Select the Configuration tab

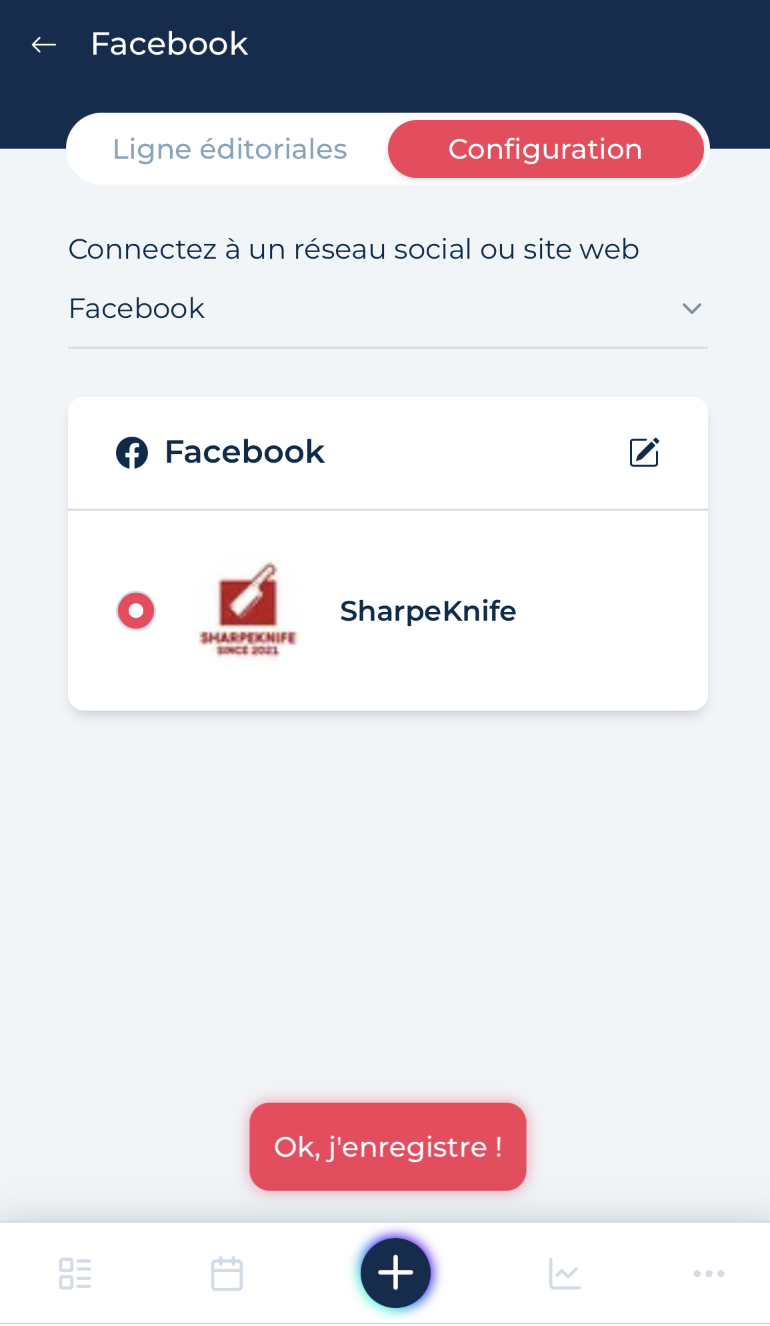[x=545, y=149]
